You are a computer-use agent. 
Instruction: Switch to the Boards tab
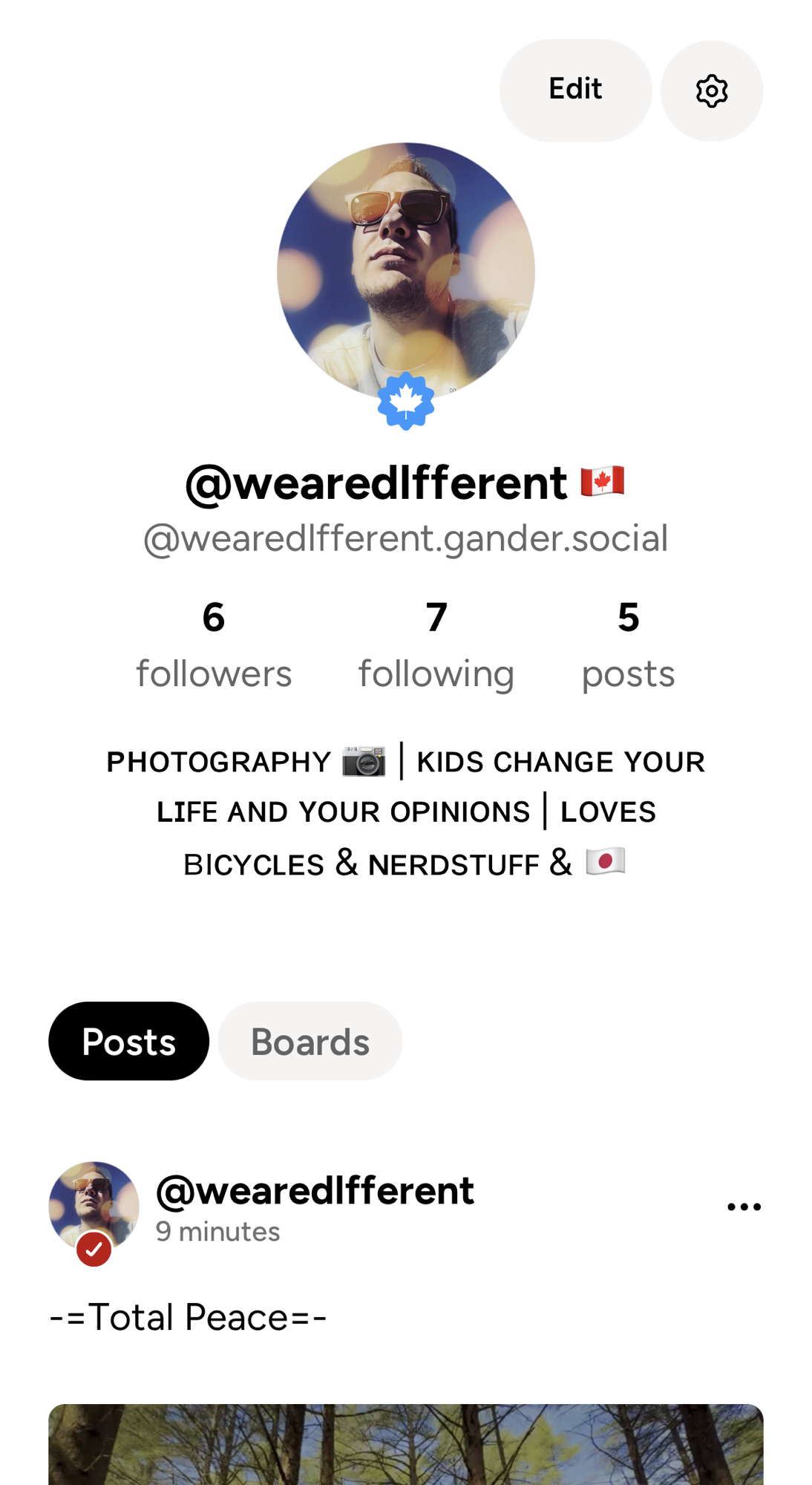click(x=310, y=1041)
